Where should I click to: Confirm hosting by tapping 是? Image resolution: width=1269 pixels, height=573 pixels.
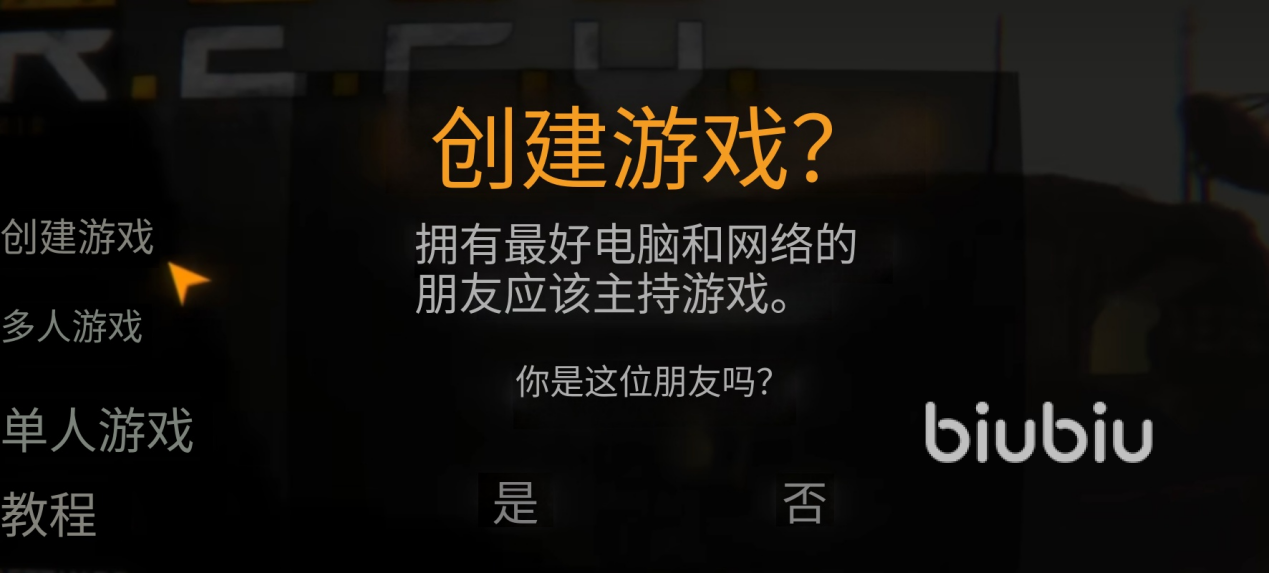(516, 502)
